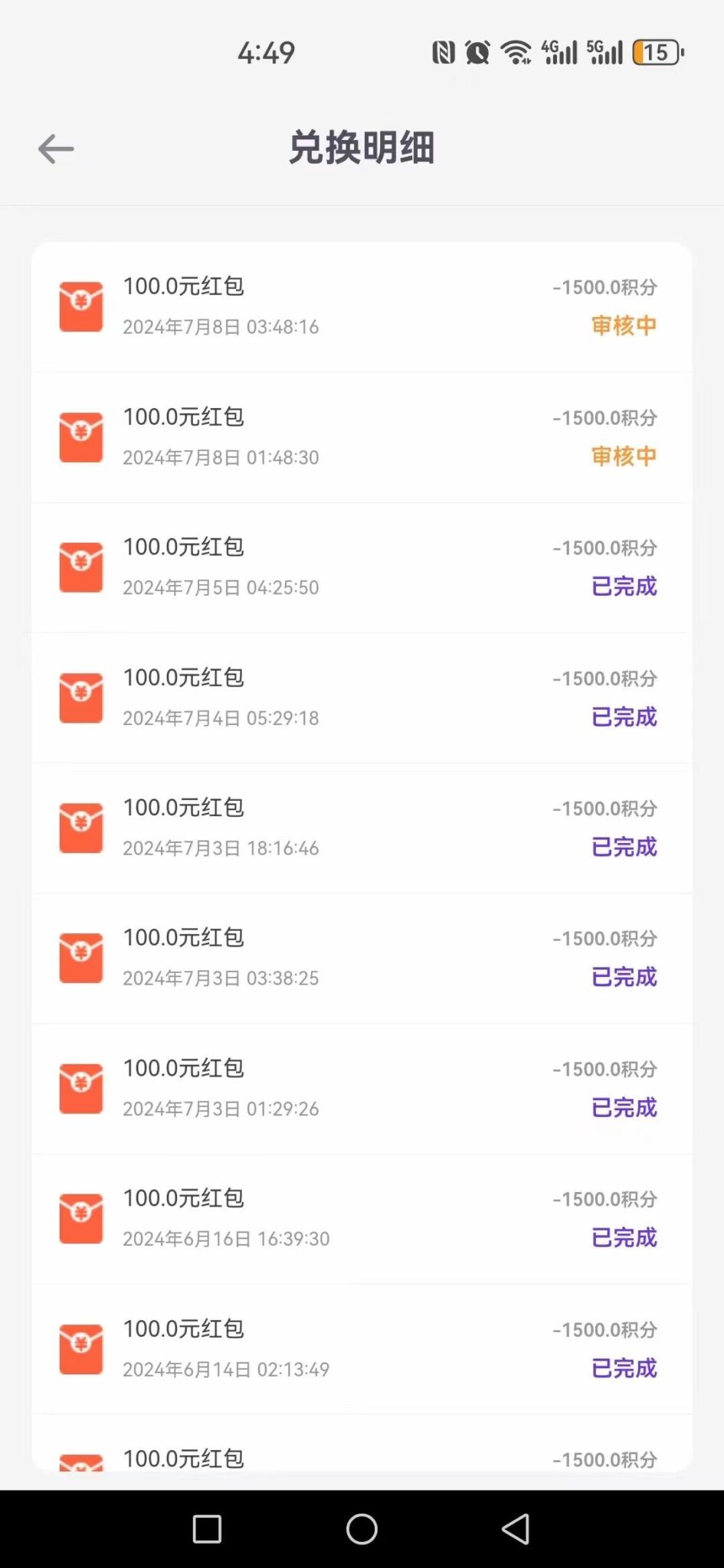Screen dimensions: 724x1568
Task: Tap the system navigation back triangle
Action: pos(516,1529)
